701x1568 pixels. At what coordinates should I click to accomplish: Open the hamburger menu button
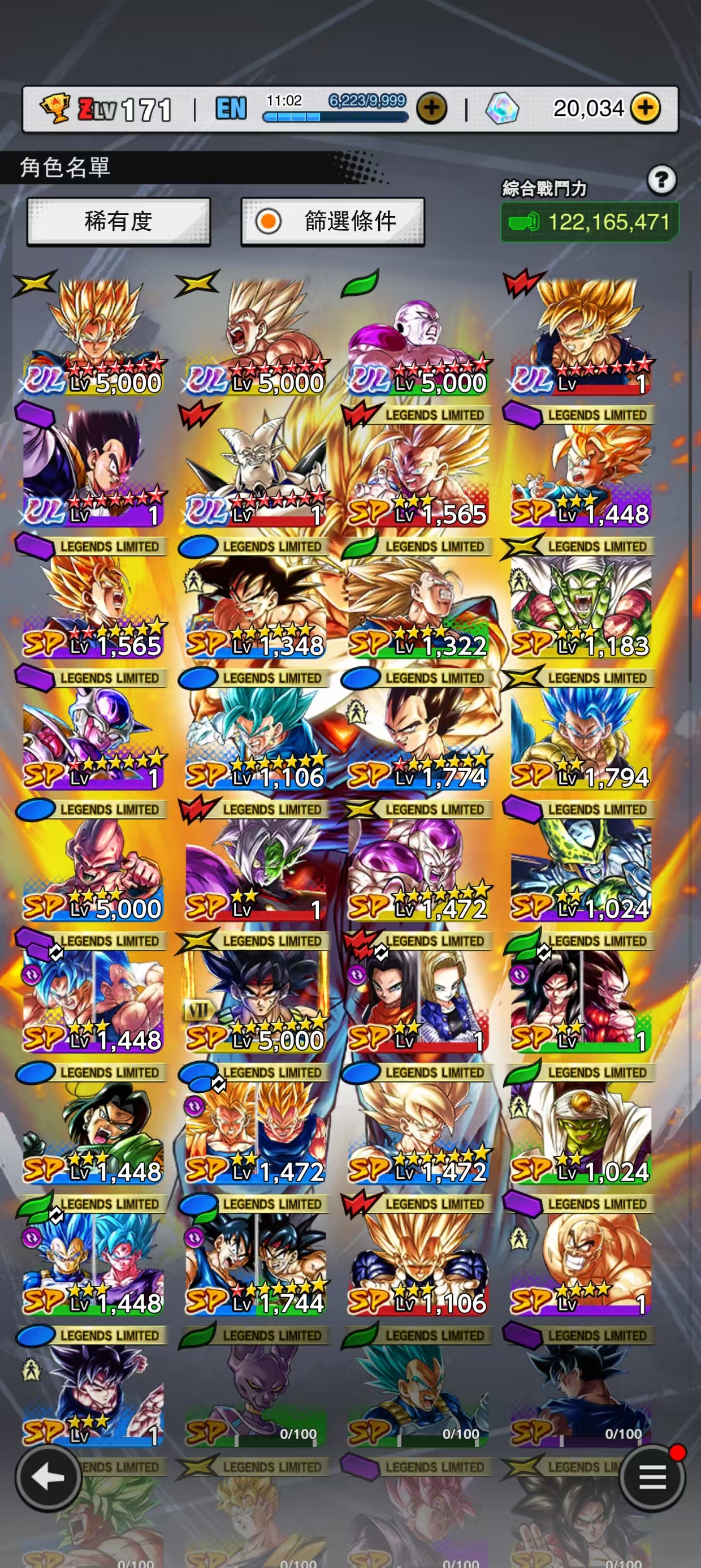pyautogui.click(x=652, y=1477)
